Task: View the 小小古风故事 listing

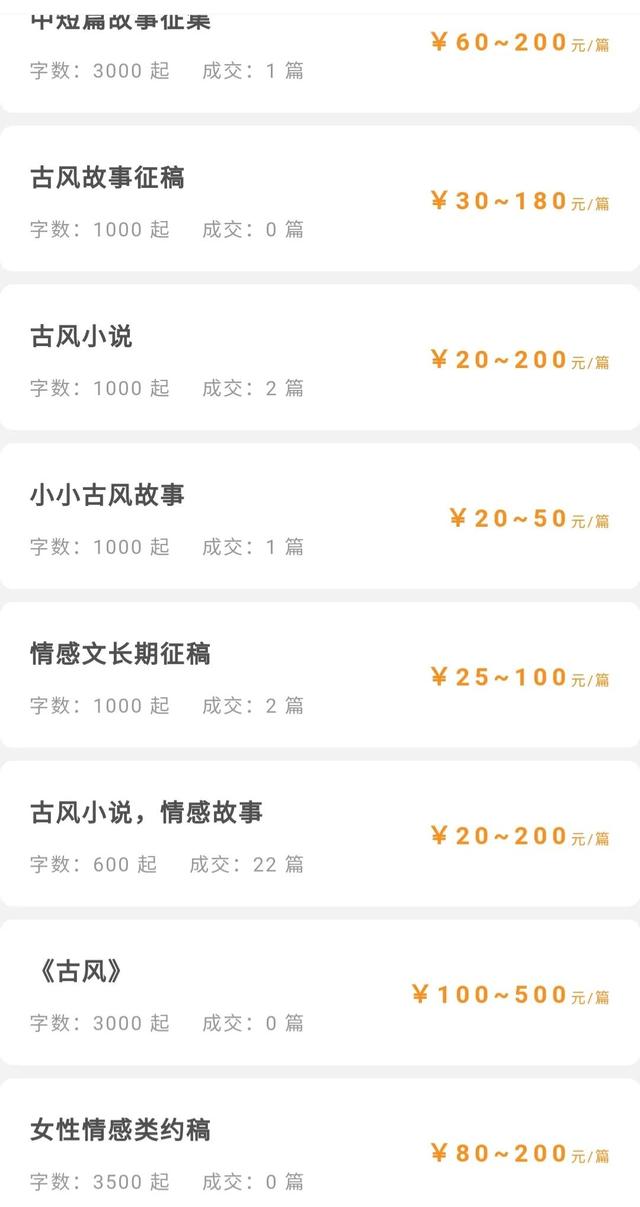Action: (x=320, y=516)
